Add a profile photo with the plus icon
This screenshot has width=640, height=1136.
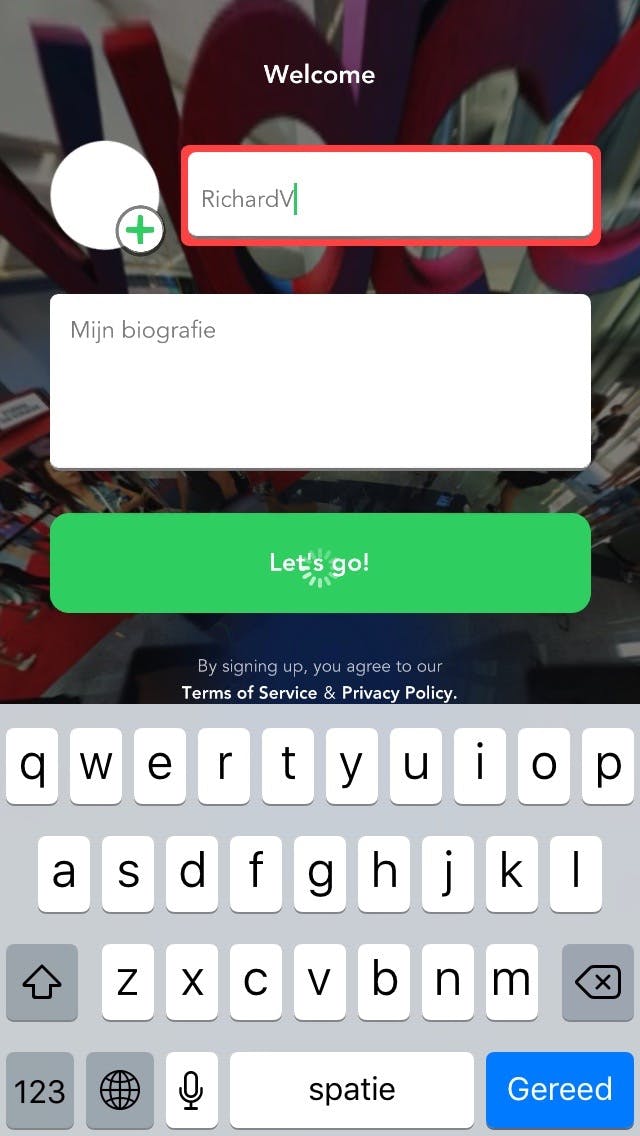[141, 230]
